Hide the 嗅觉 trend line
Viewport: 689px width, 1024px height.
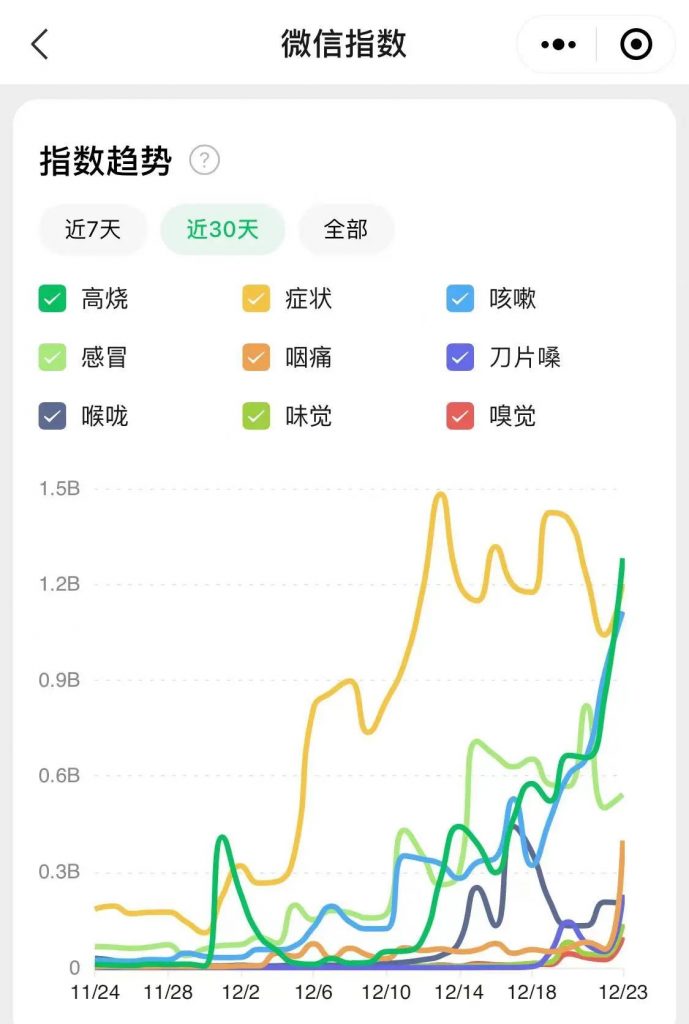pos(461,416)
